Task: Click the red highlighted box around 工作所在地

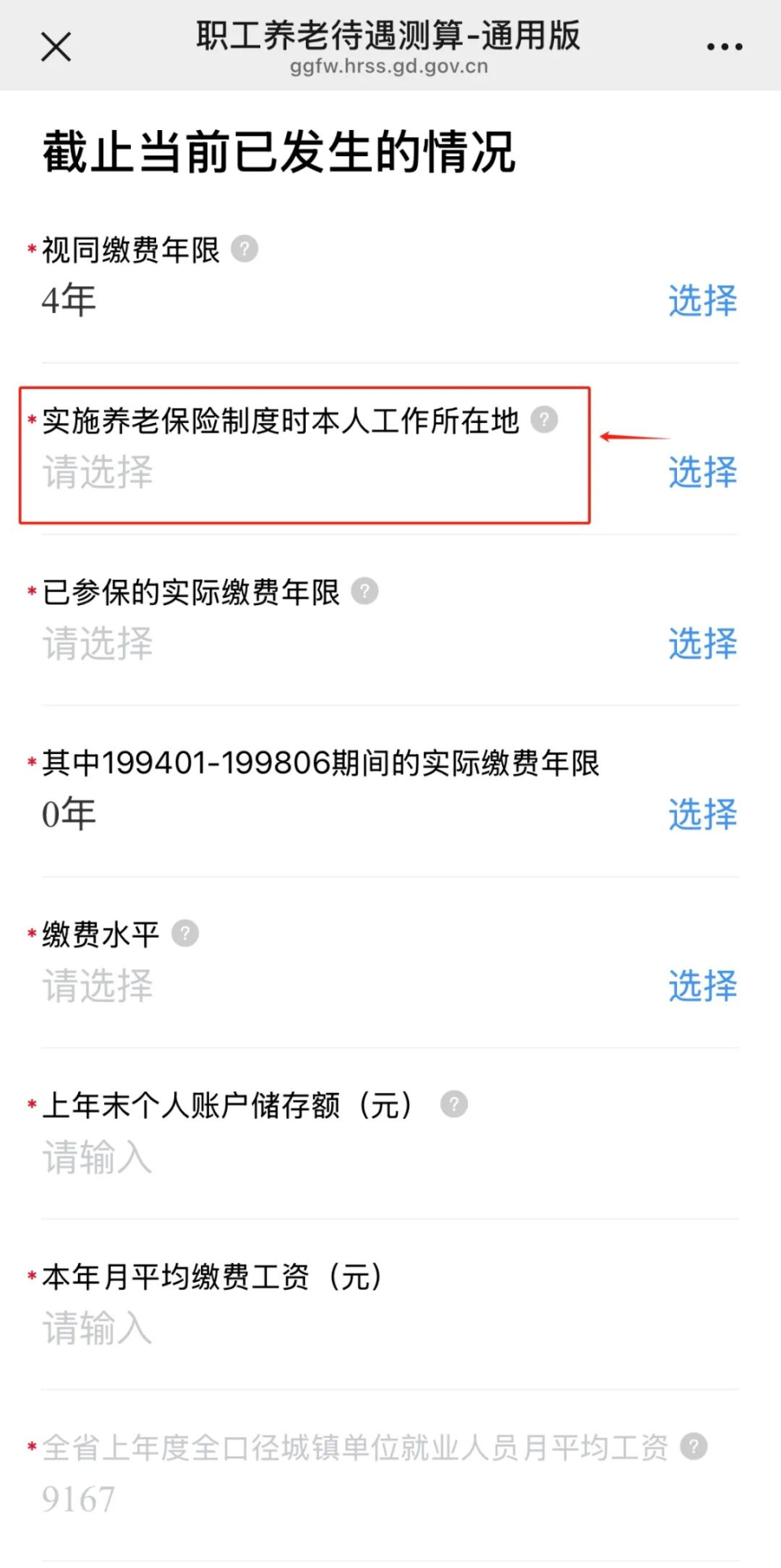Action: 305,454
